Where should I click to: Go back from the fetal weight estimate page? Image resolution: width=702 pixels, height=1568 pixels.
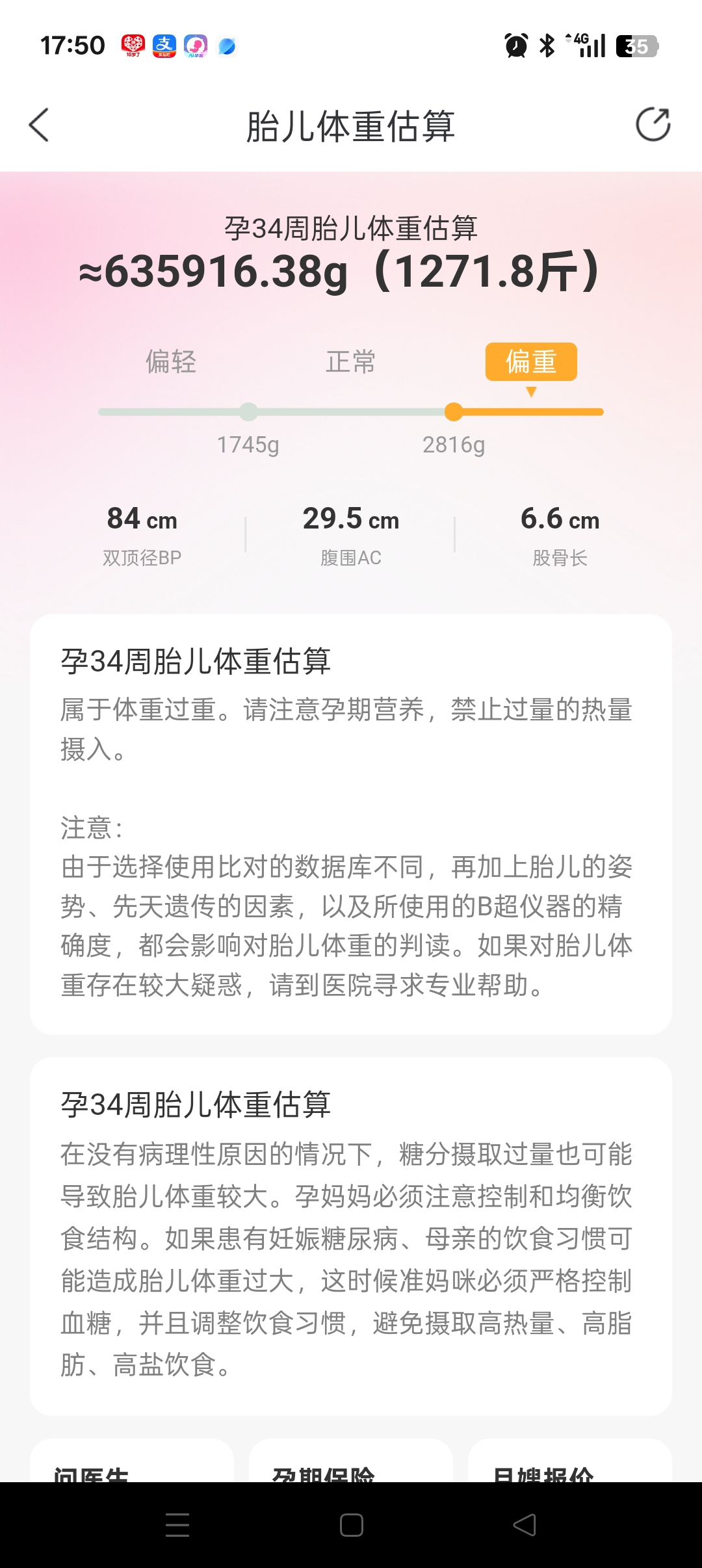point(39,125)
